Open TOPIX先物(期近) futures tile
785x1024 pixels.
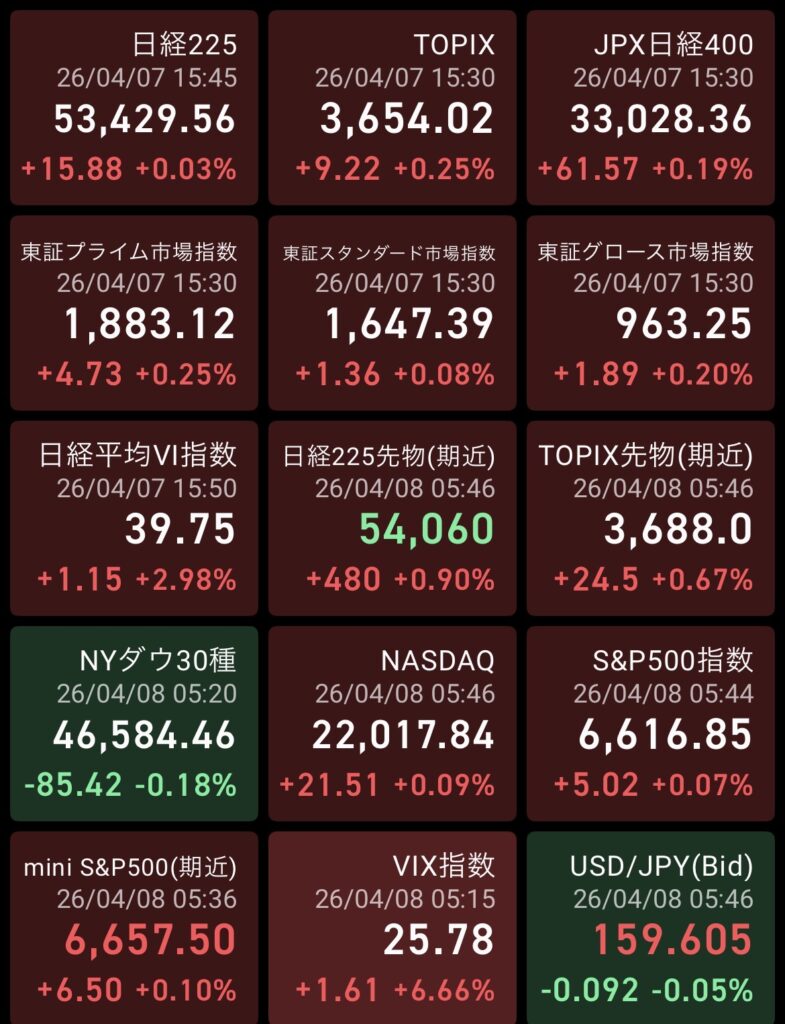pyautogui.click(x=651, y=518)
